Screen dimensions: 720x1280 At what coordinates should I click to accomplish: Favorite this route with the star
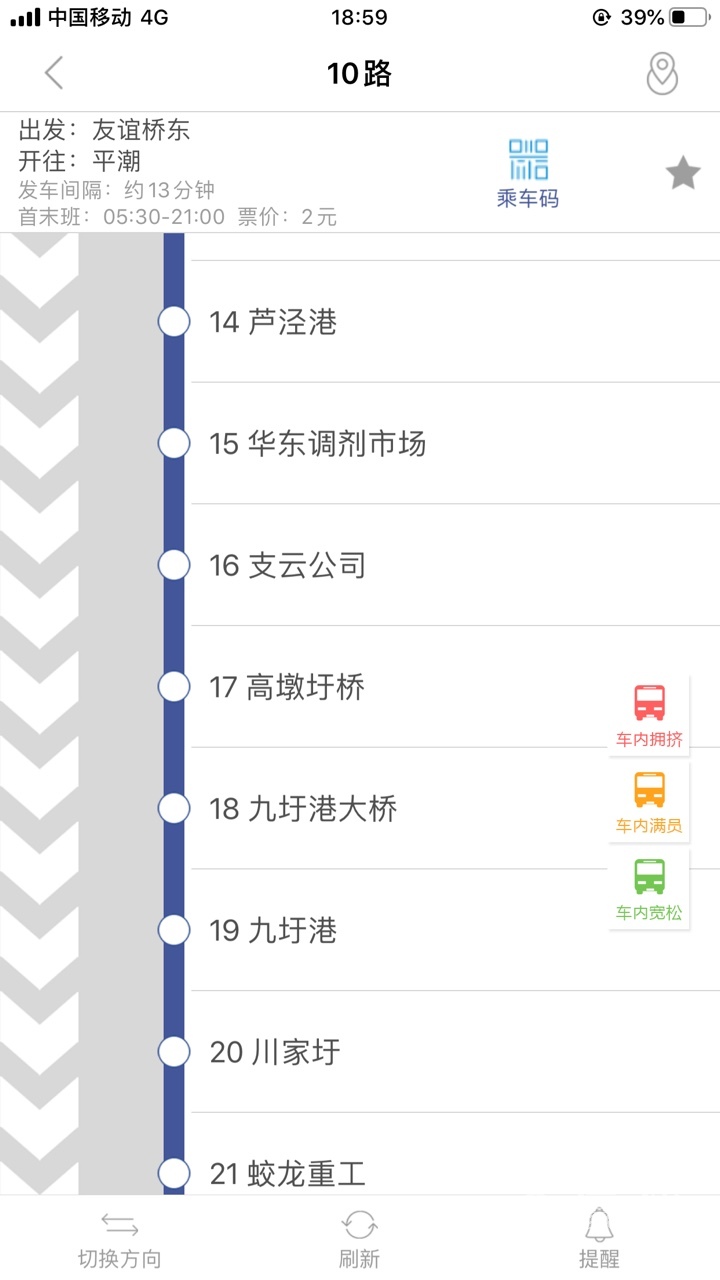tap(683, 173)
